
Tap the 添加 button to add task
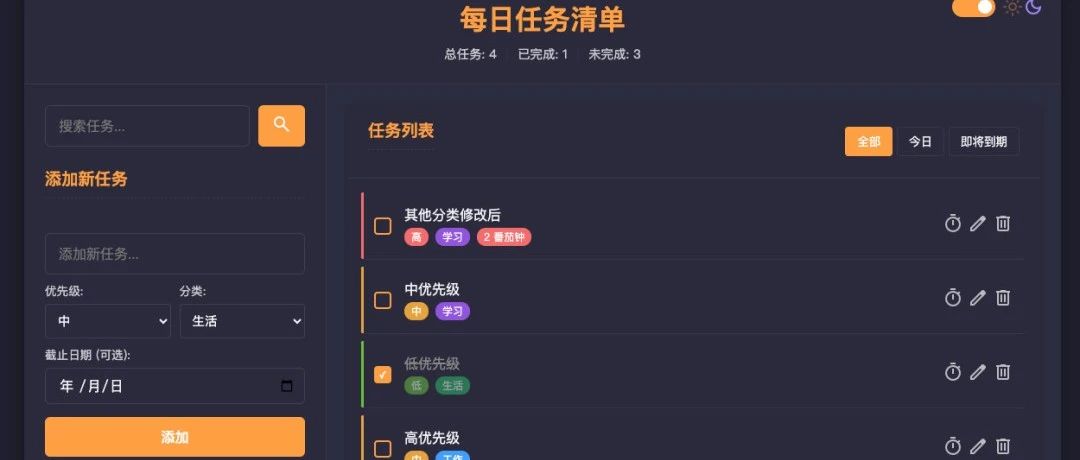click(x=174, y=437)
